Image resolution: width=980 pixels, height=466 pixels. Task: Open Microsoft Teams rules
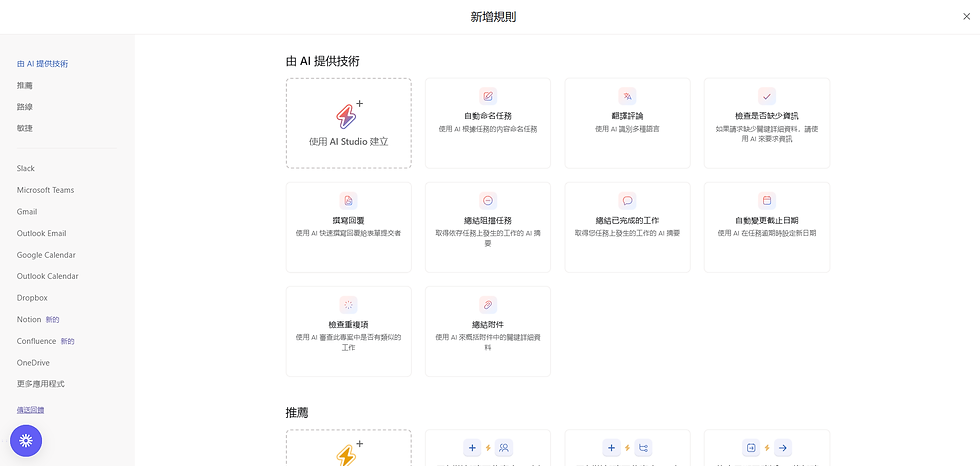tap(45, 190)
